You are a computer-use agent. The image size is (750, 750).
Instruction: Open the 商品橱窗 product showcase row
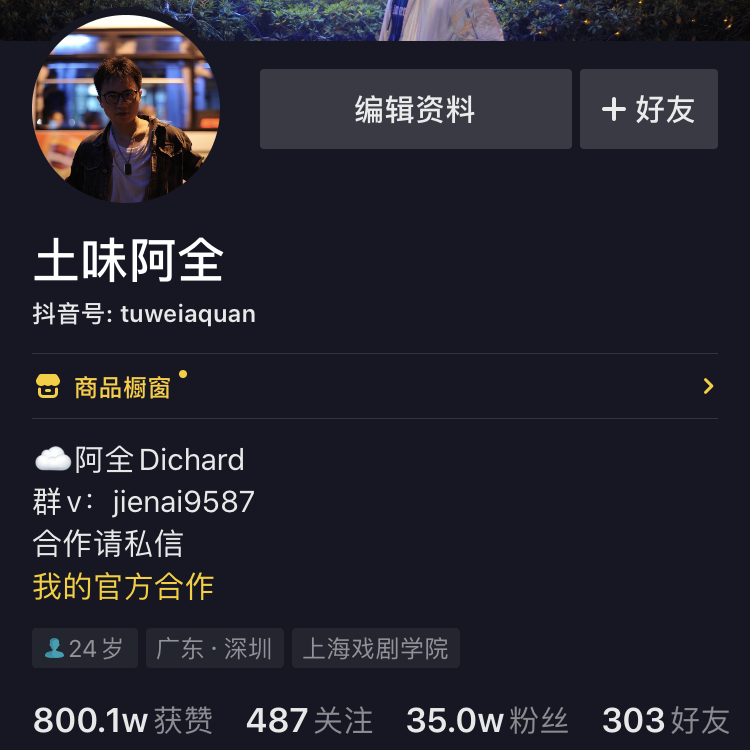pos(374,387)
